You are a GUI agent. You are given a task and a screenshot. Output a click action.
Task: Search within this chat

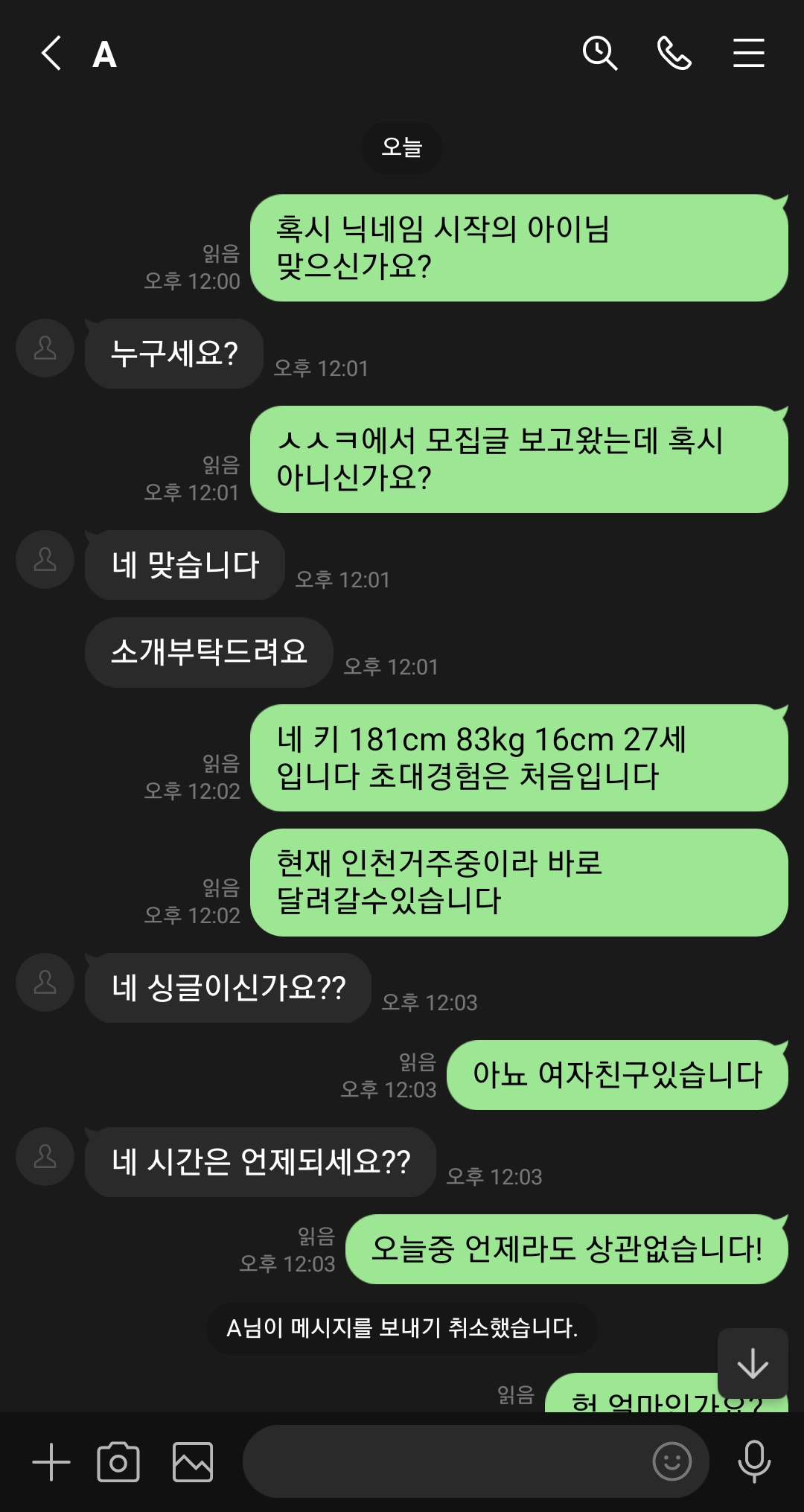click(x=599, y=54)
